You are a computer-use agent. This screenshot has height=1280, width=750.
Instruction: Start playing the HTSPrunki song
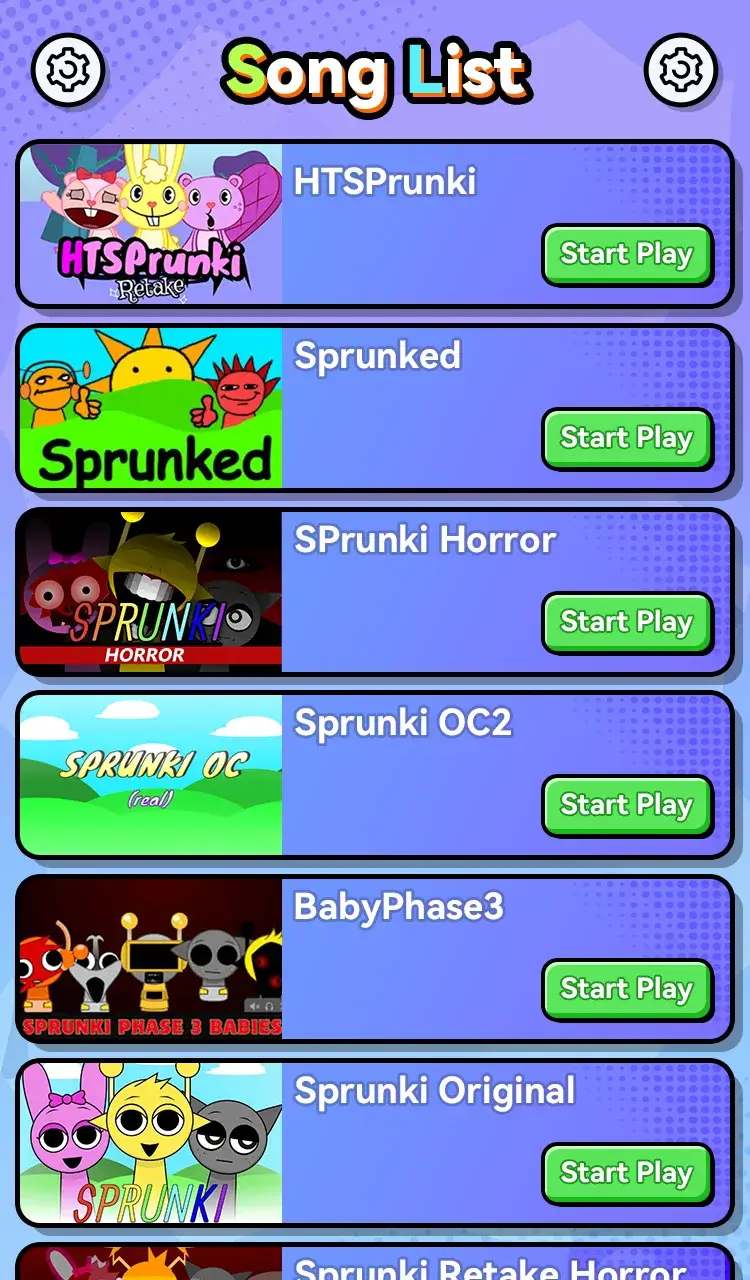pyautogui.click(x=627, y=255)
